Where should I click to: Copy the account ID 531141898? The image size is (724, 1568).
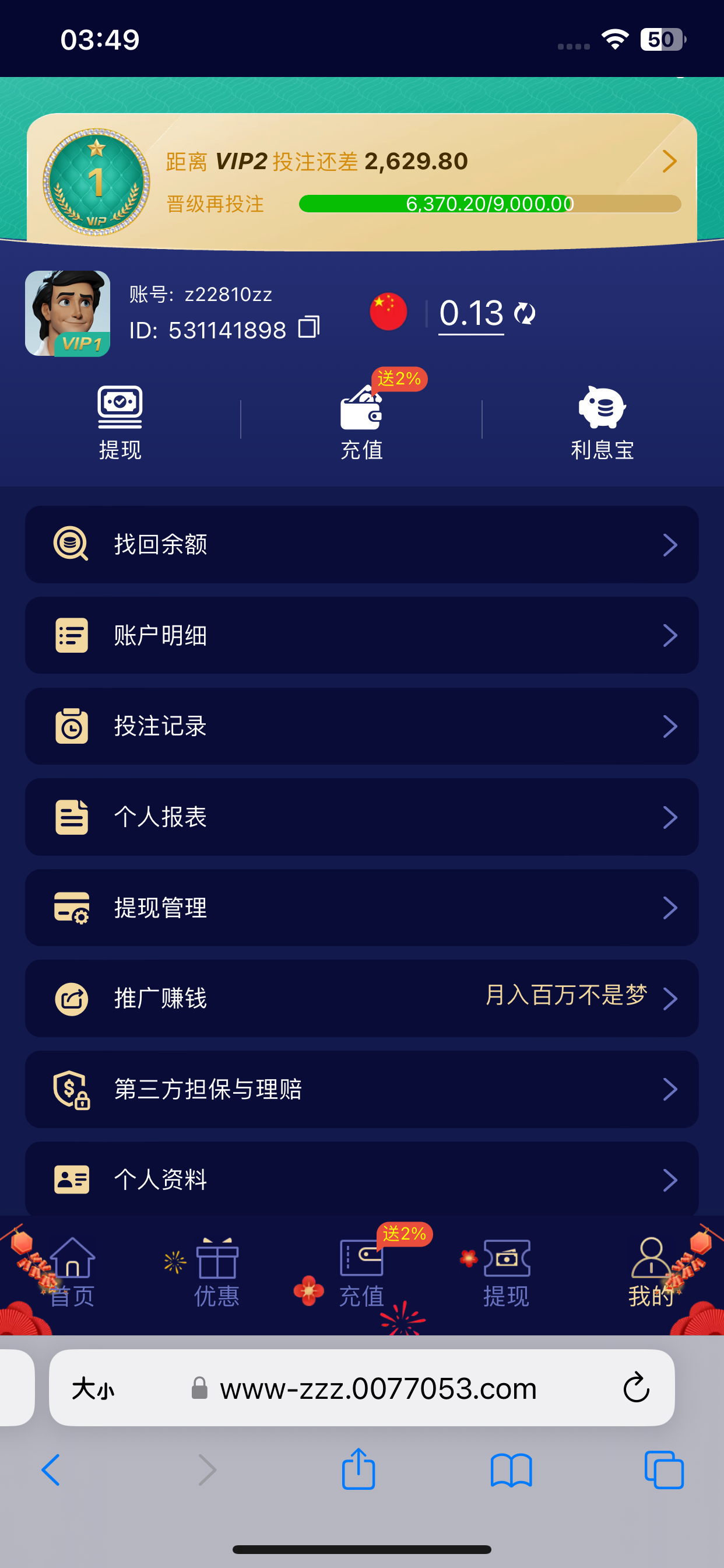point(308,327)
